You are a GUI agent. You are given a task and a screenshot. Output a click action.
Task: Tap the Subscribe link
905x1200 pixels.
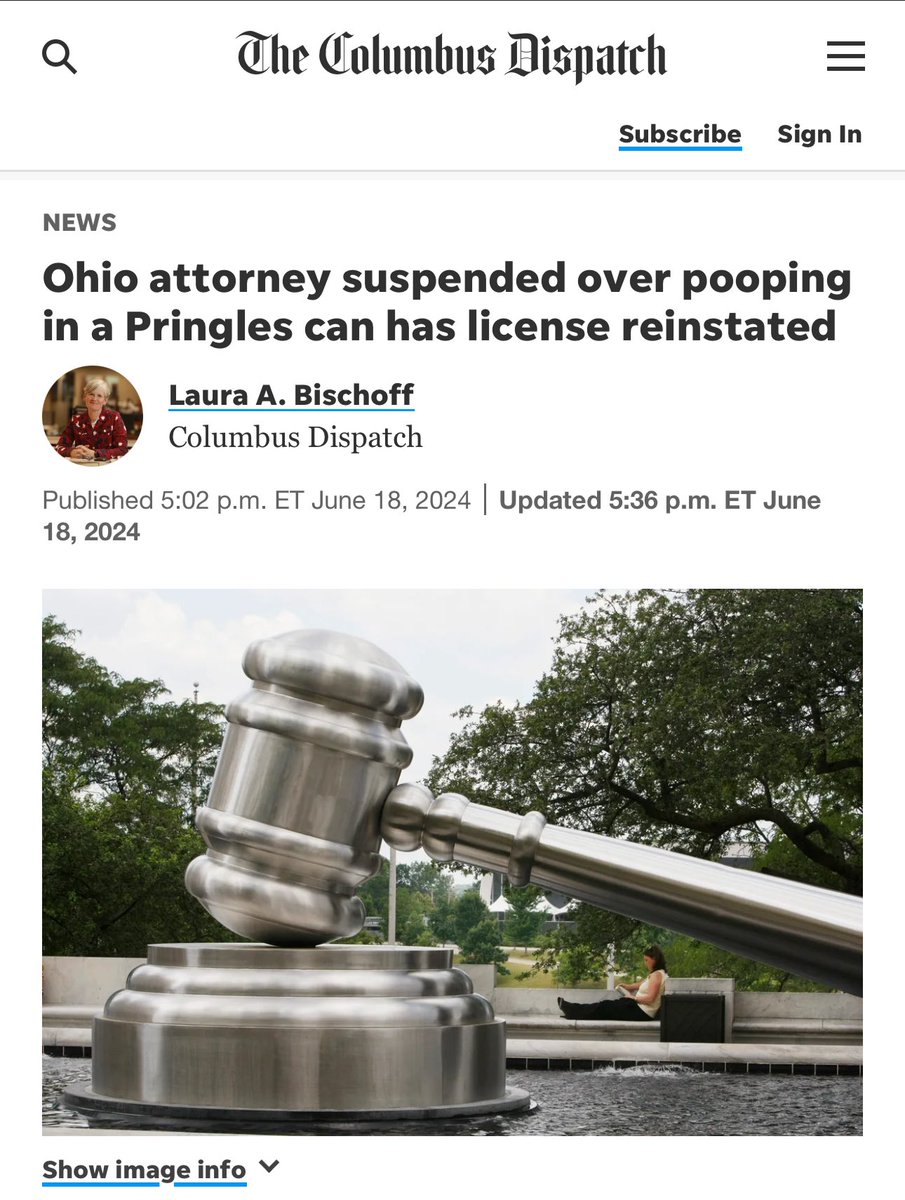[680, 134]
